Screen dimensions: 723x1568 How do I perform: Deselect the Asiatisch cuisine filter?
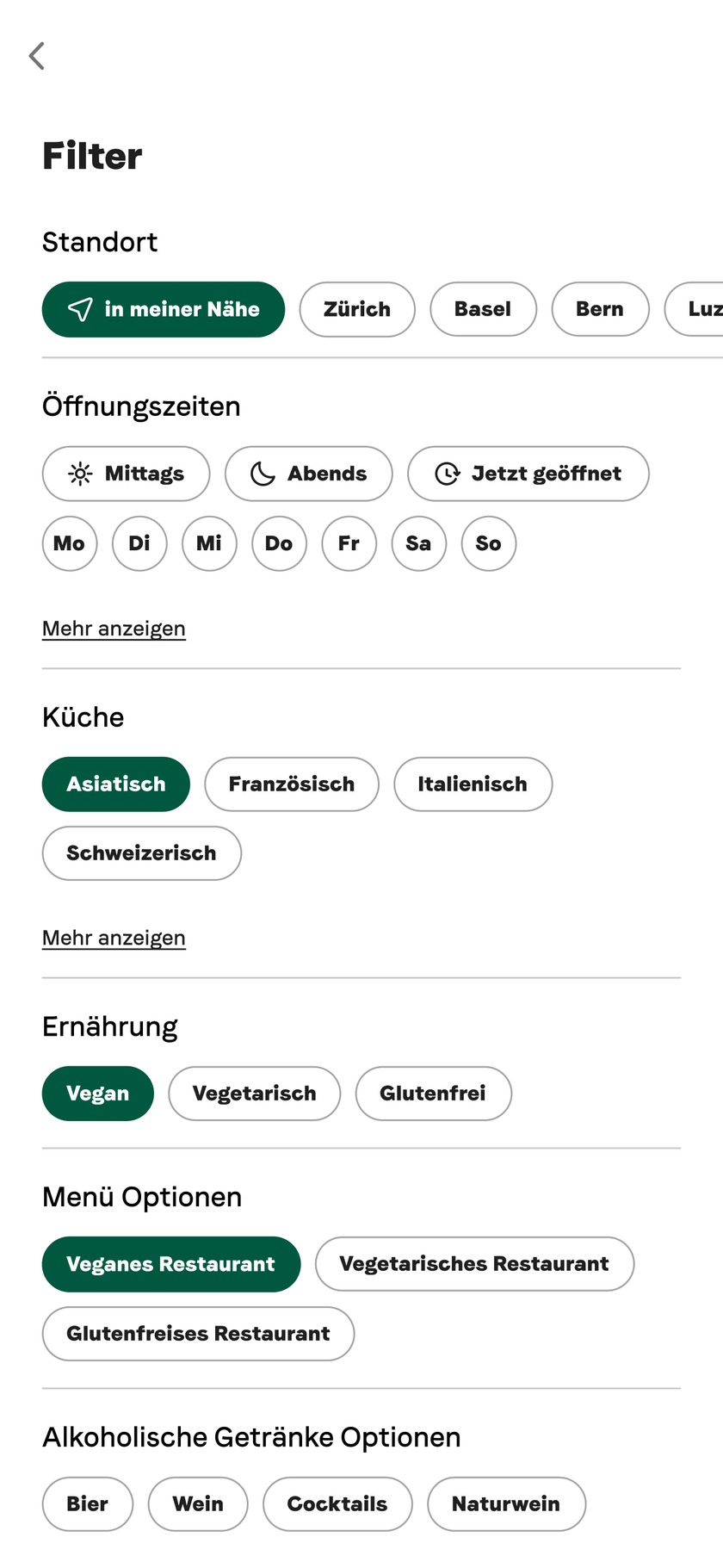pyautogui.click(x=115, y=784)
